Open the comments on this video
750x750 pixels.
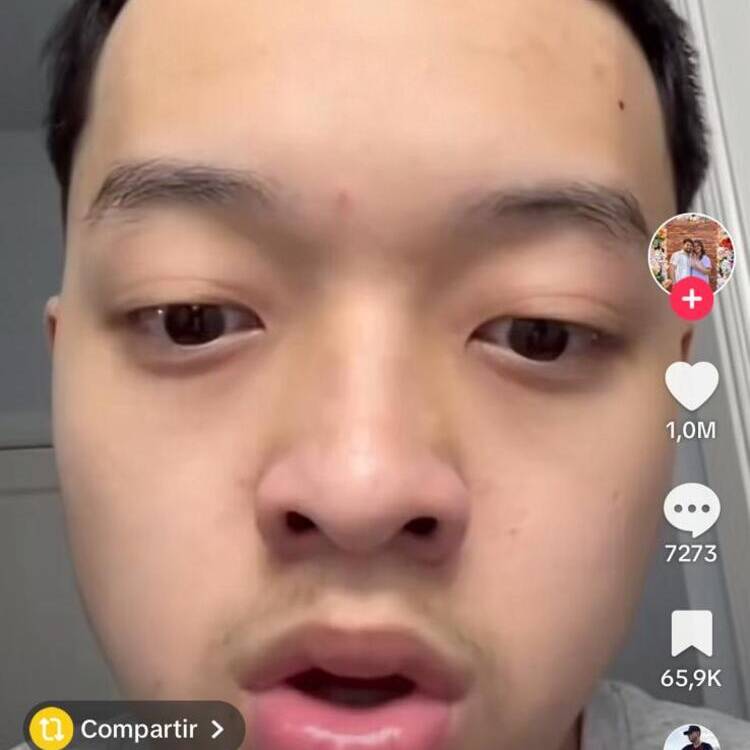coord(692,510)
